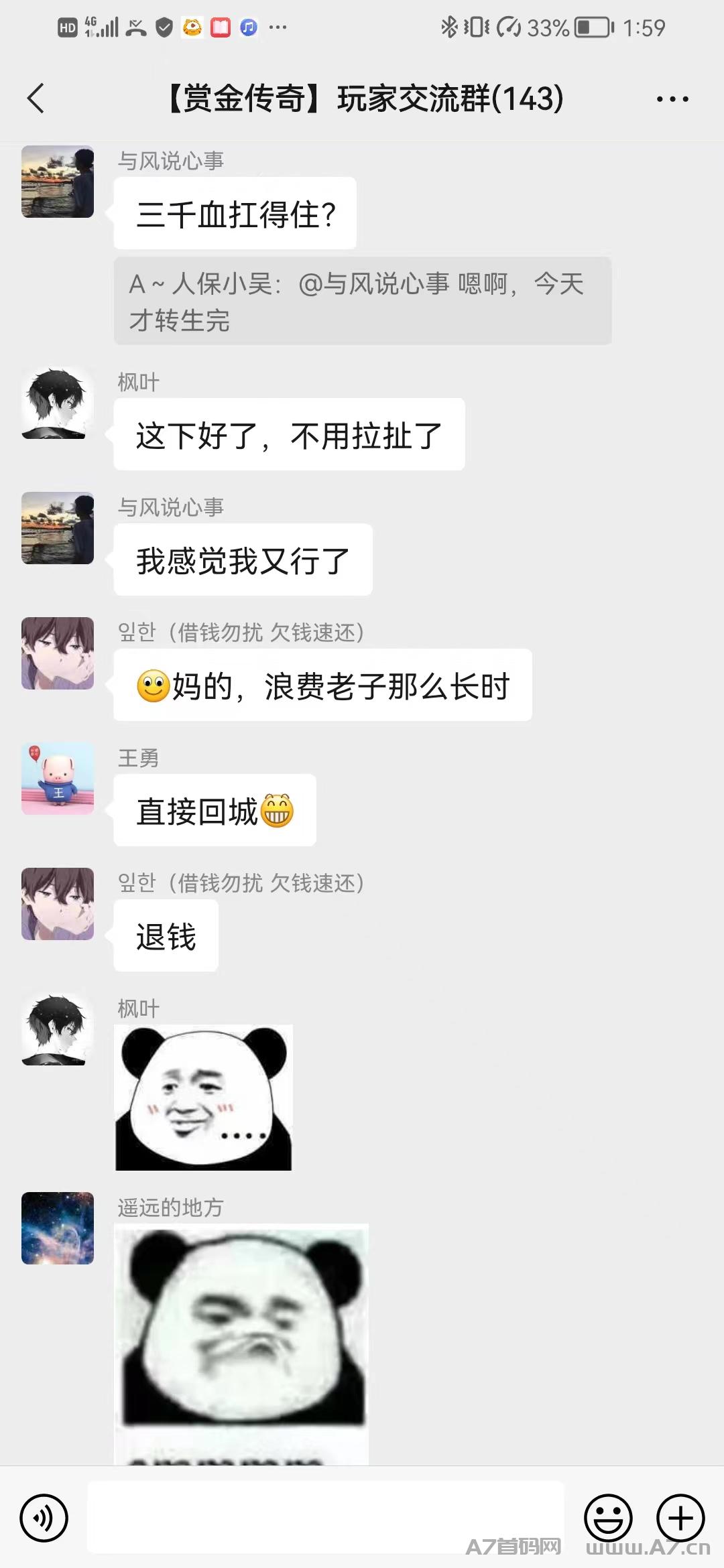Screen dimensions: 724x1568
Task: Open the emoji picker
Action: pyautogui.click(x=608, y=1518)
